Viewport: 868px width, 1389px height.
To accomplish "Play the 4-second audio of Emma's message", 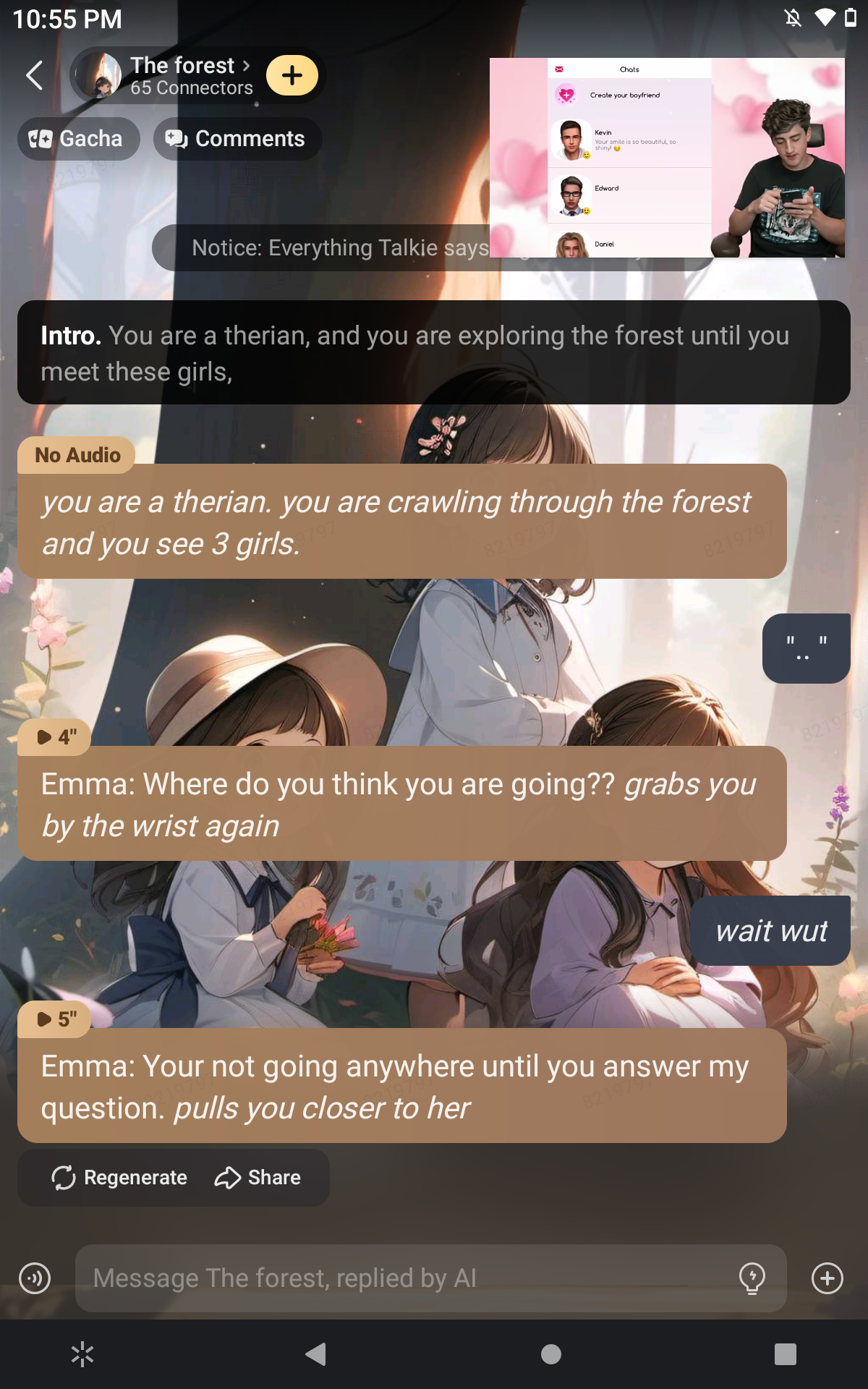I will (55, 737).
